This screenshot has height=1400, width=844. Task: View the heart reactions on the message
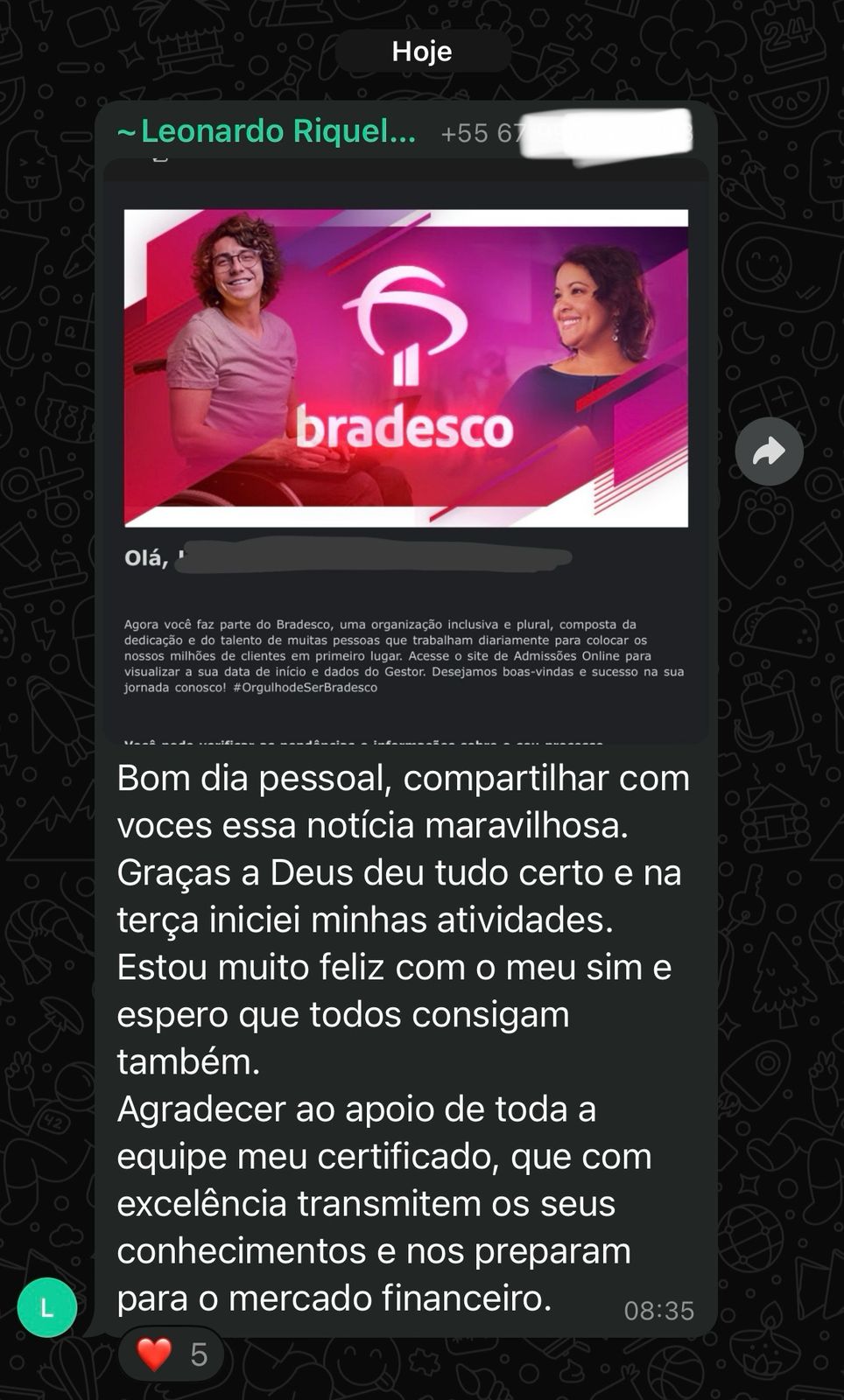point(172,1354)
